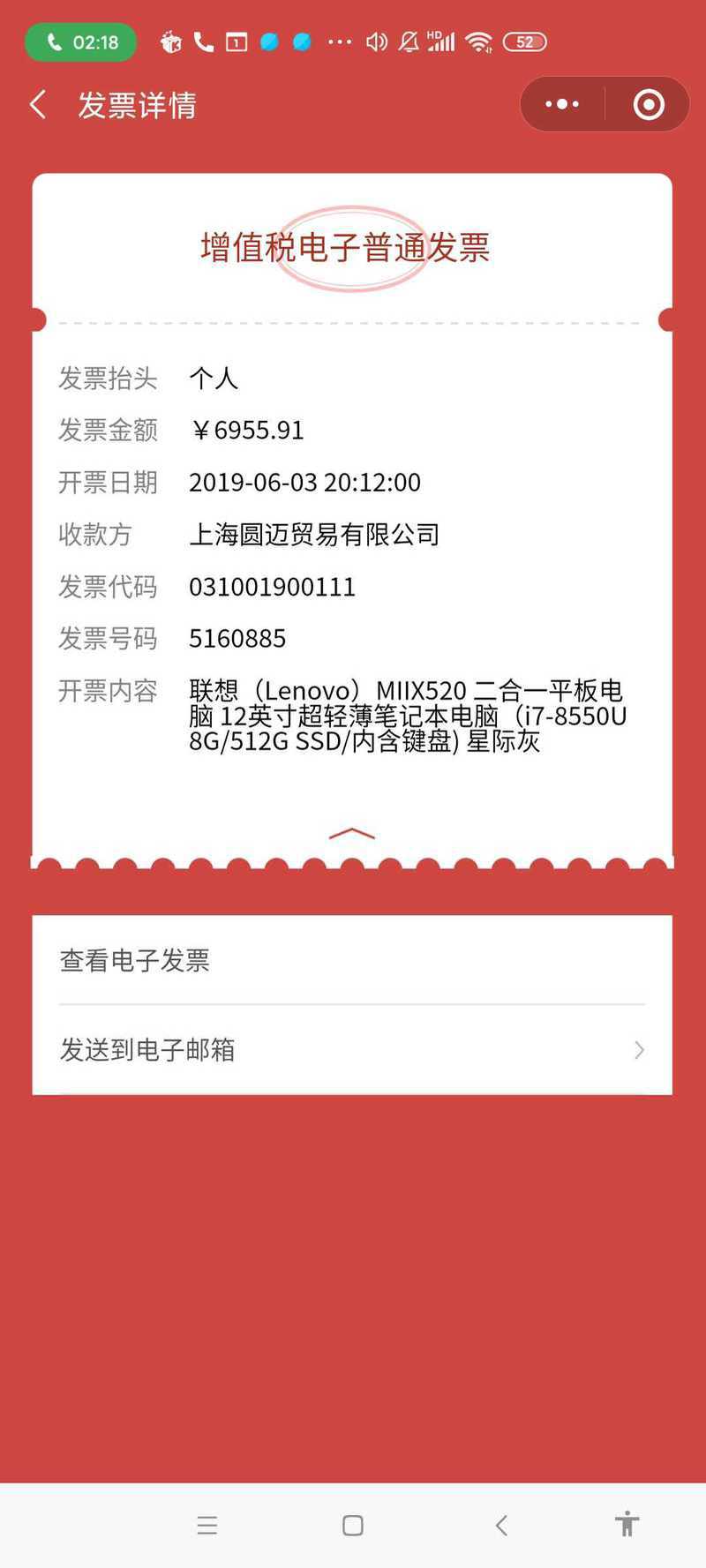This screenshot has width=706, height=1568.
Task: Open 查看电子发票
Action: pyautogui.click(x=352, y=960)
